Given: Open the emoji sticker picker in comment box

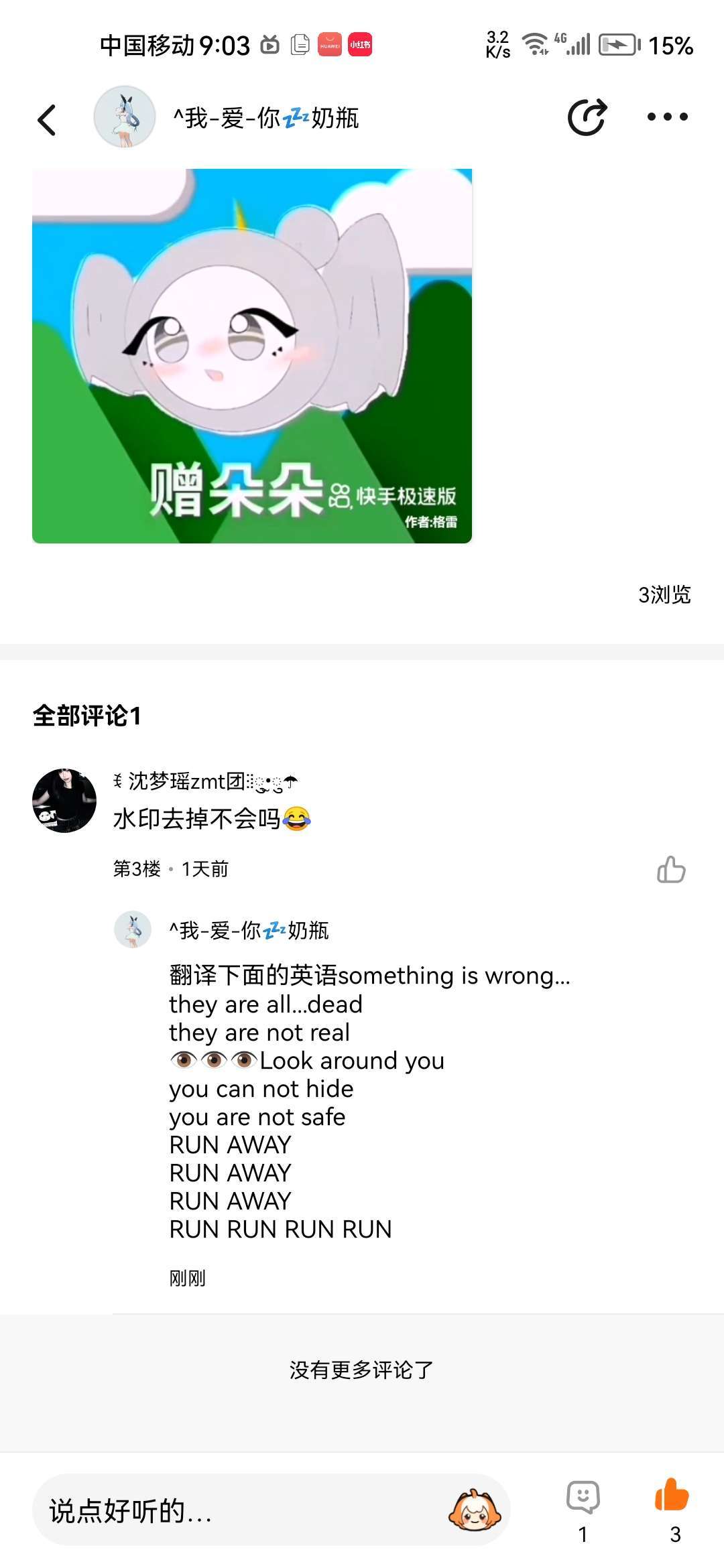Looking at the screenshot, I should (475, 1510).
